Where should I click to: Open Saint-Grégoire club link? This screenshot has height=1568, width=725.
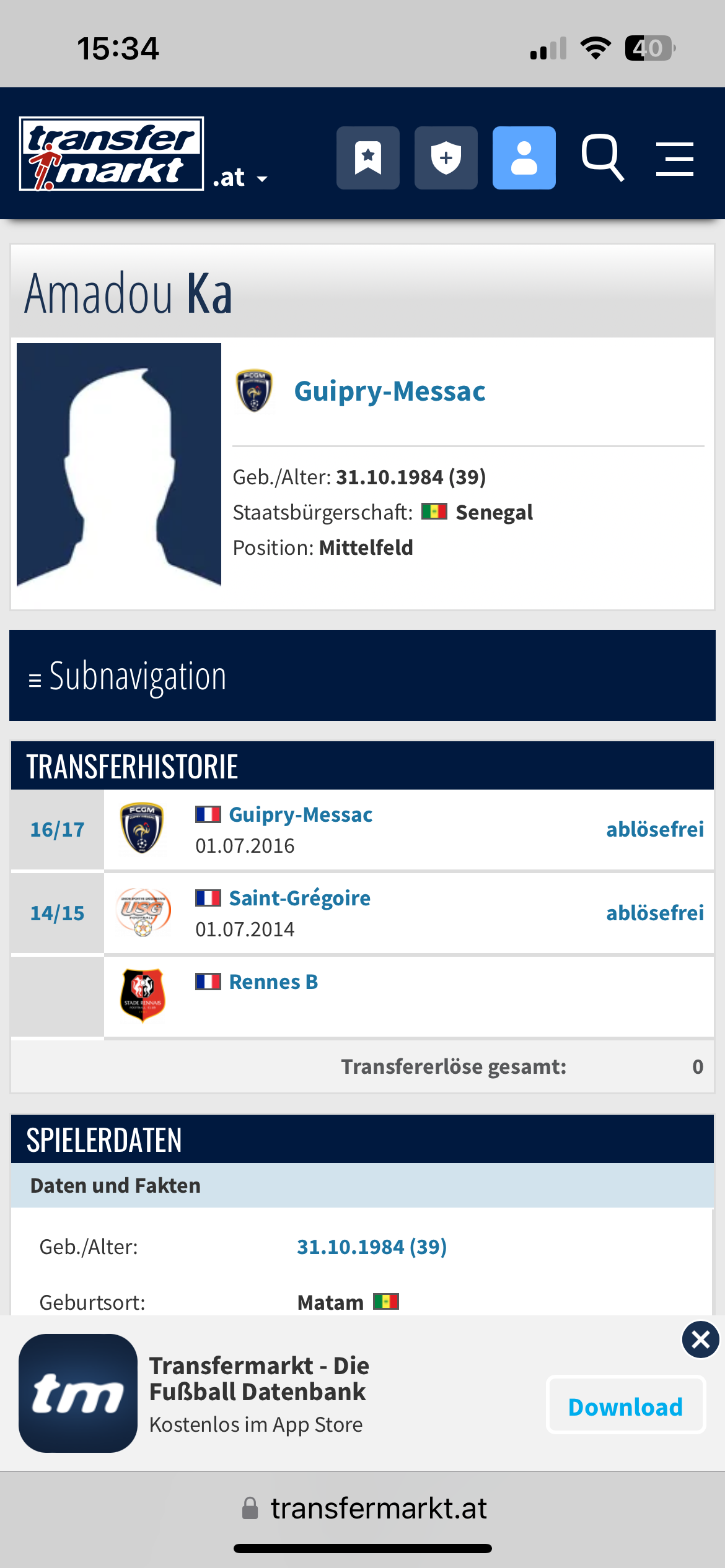click(299, 898)
